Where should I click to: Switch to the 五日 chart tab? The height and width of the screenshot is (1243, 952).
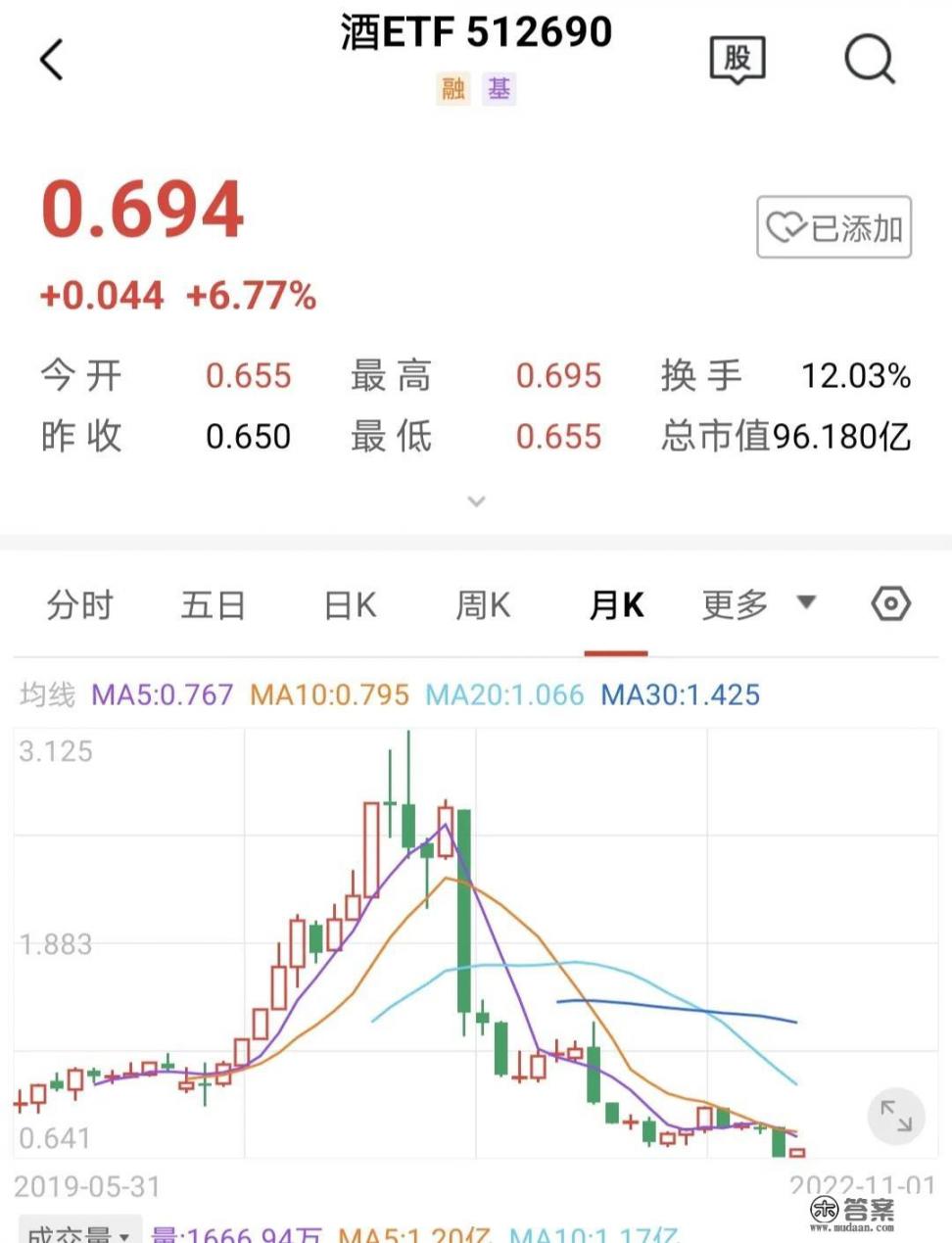pos(213,605)
